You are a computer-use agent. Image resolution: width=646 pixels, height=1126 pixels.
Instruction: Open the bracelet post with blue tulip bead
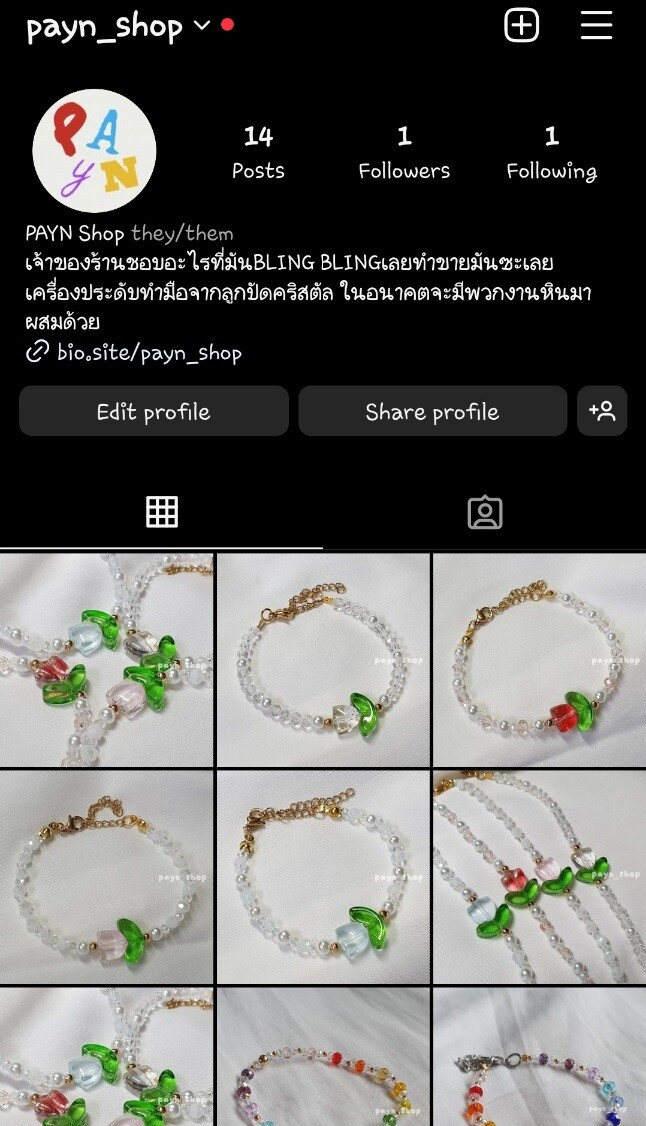tap(323, 877)
